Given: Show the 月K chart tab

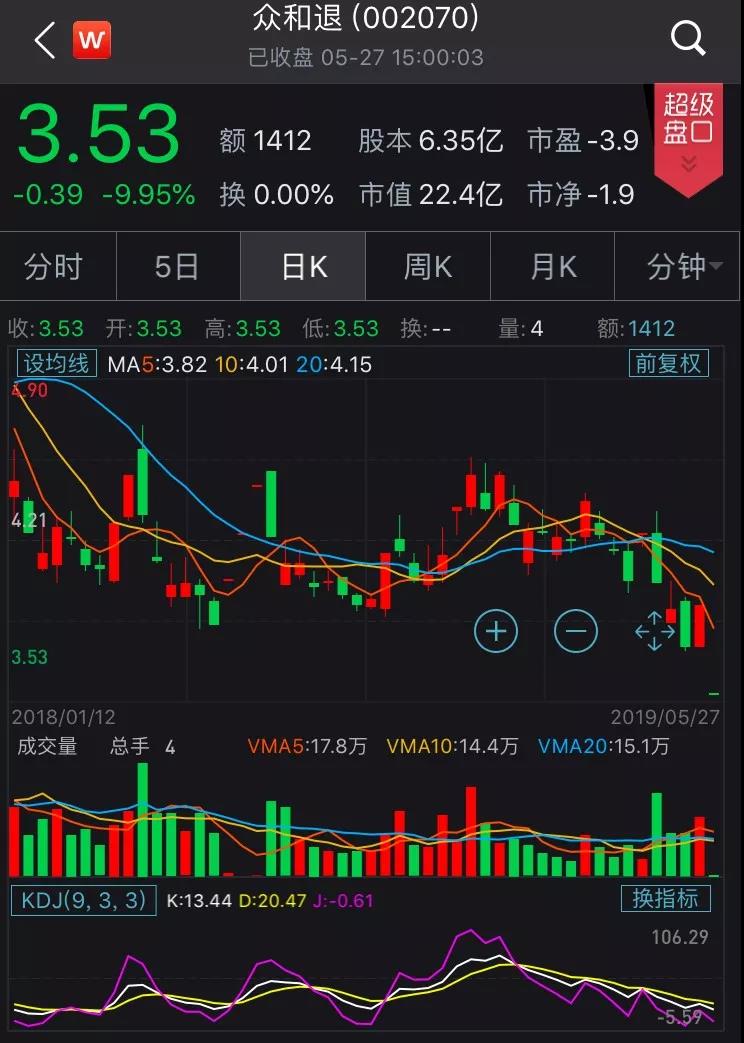Looking at the screenshot, I should (553, 267).
